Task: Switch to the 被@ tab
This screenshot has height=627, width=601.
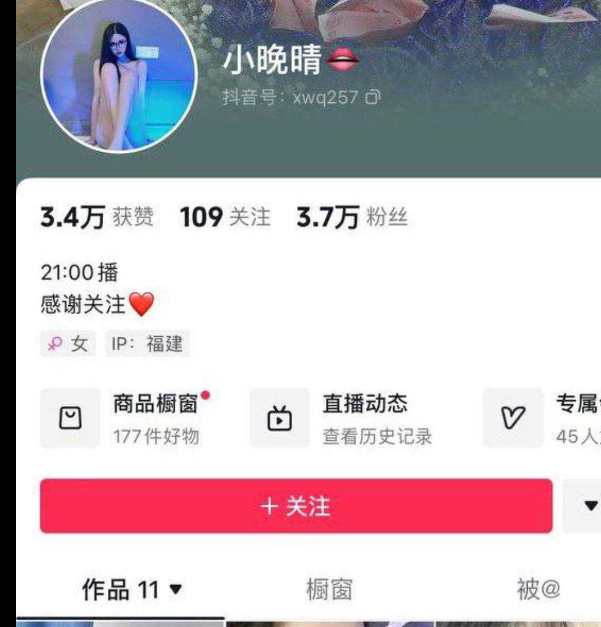Action: tap(538, 590)
